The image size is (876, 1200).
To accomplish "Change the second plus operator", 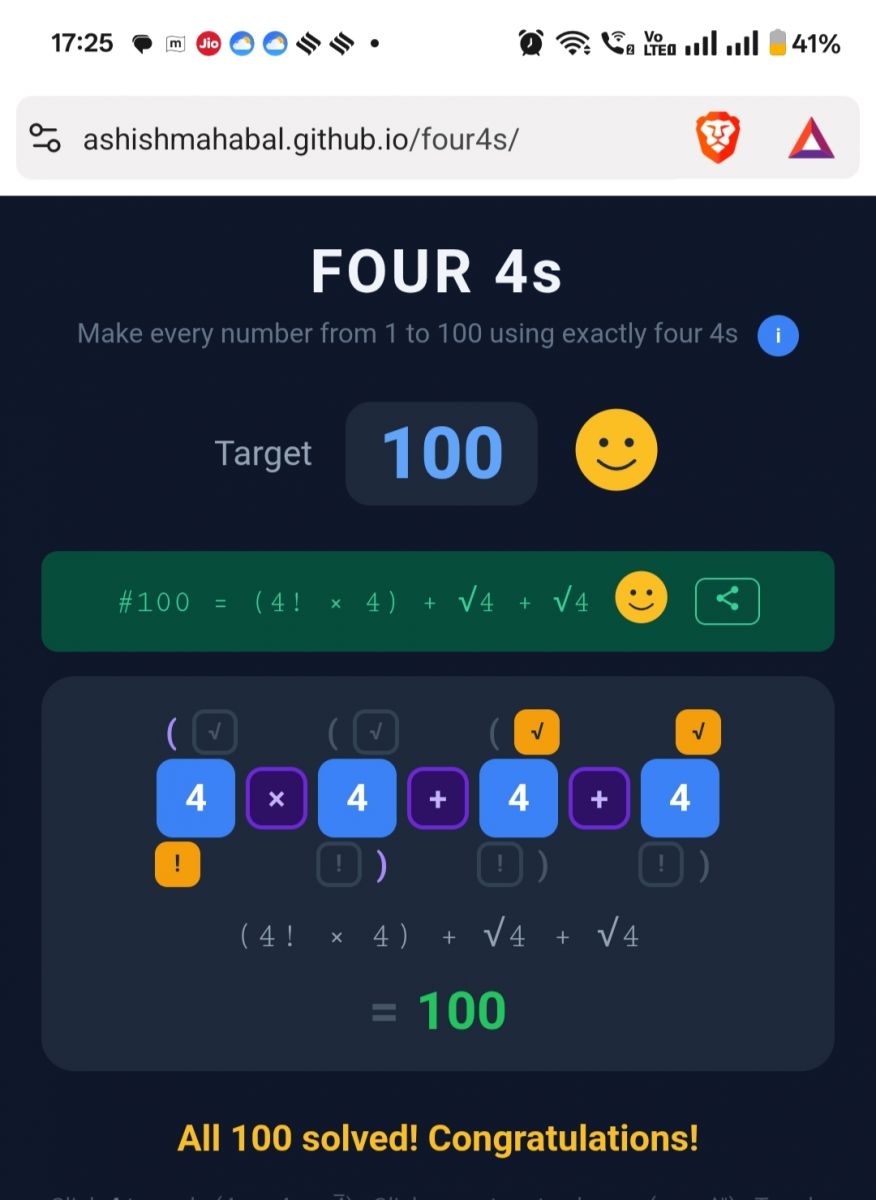I will coord(599,799).
